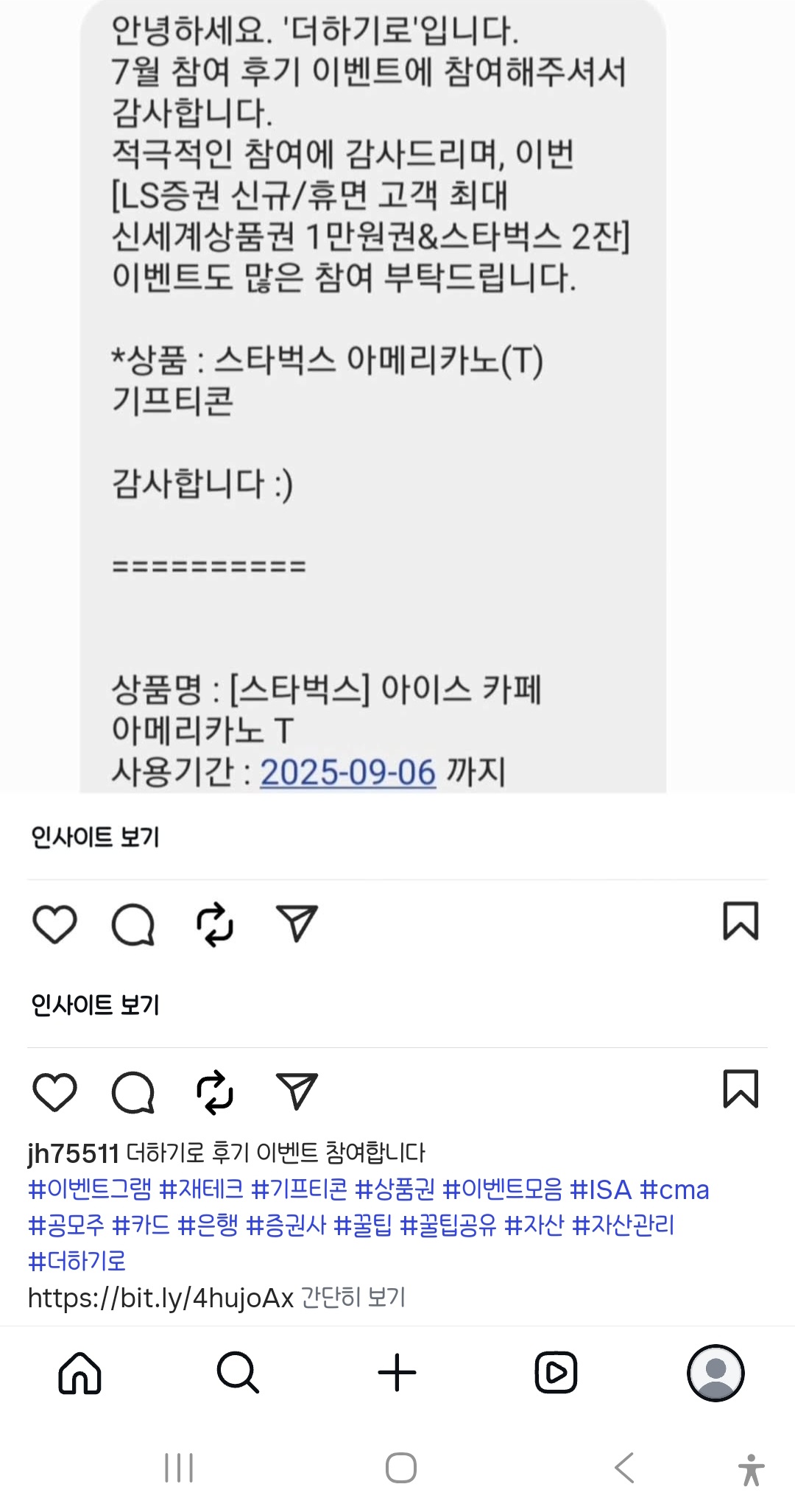
Task: Open the #상품권 hashtag
Action: click(395, 1189)
